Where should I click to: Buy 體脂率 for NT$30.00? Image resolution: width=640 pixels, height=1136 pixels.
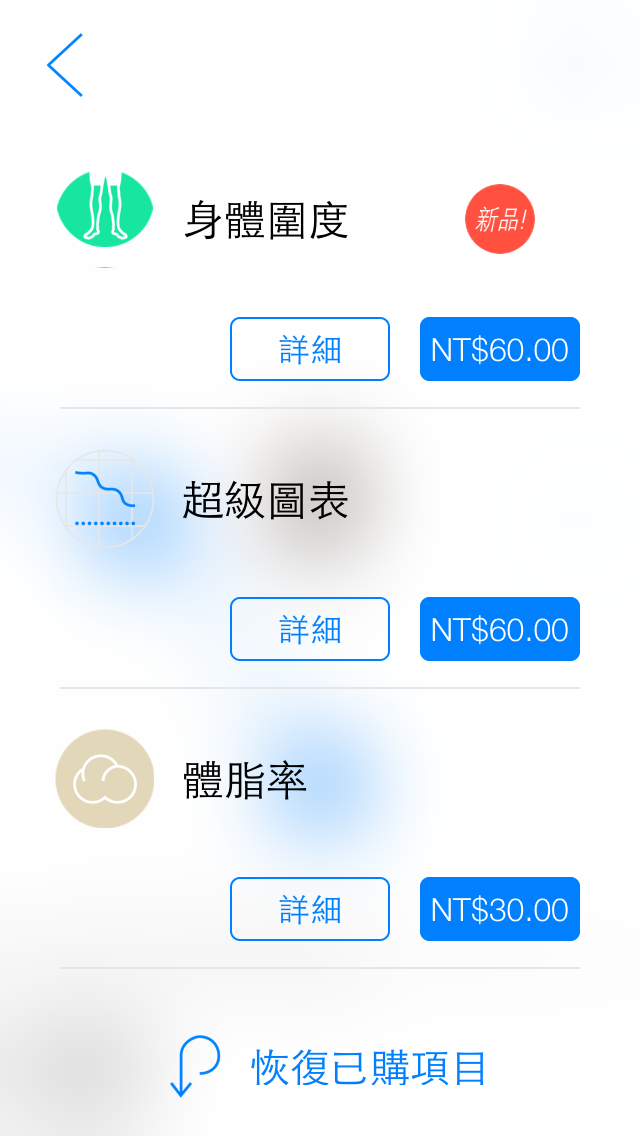[x=500, y=909]
